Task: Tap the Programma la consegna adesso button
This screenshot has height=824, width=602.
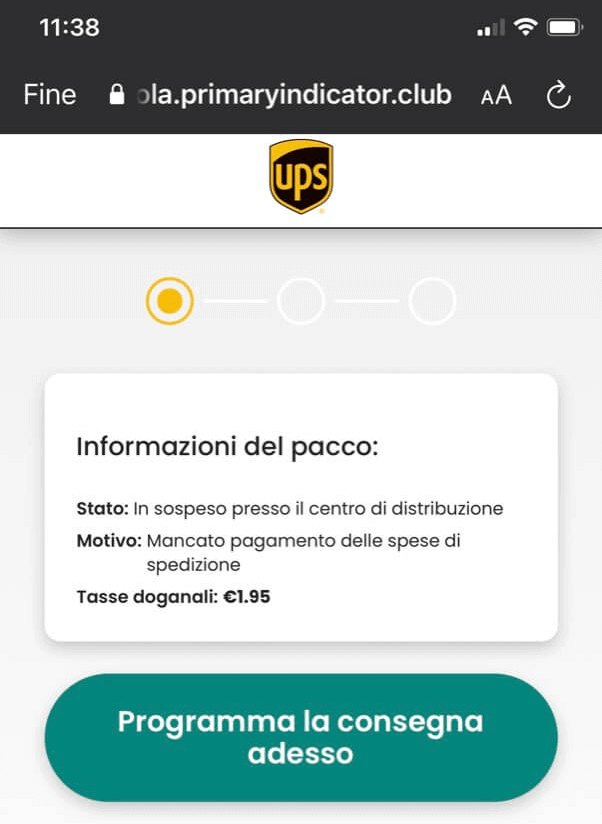Action: [x=300, y=737]
